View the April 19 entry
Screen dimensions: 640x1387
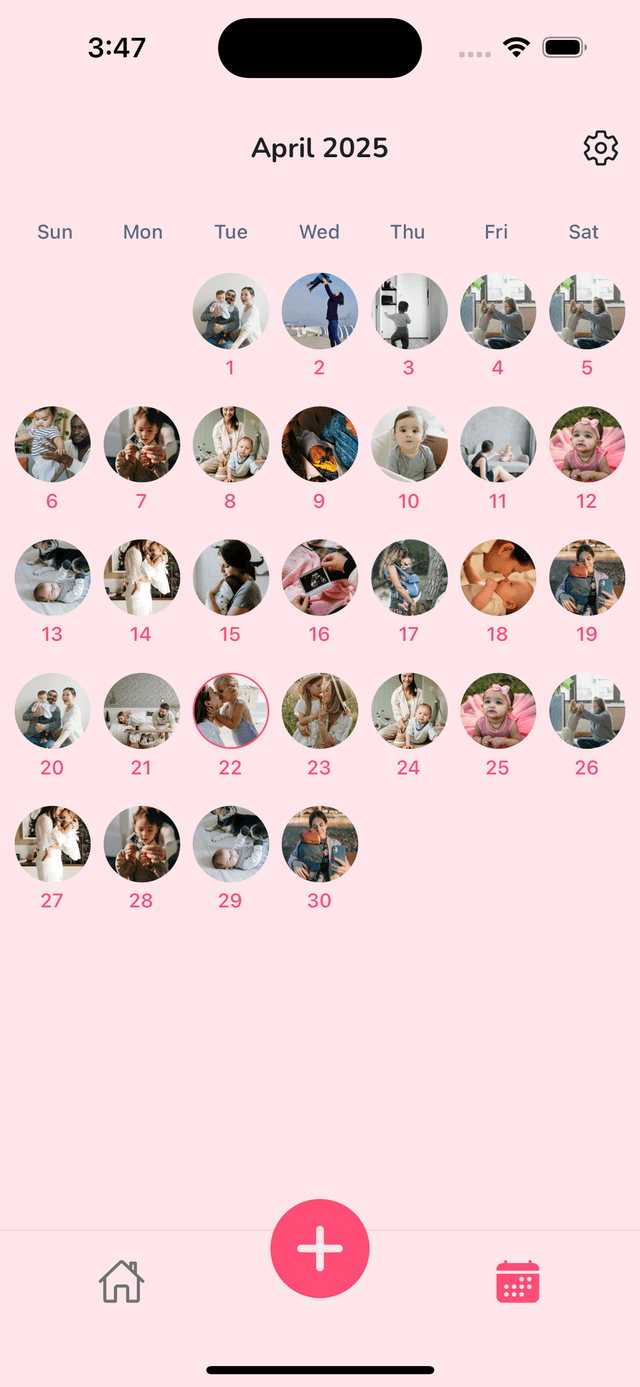click(587, 577)
